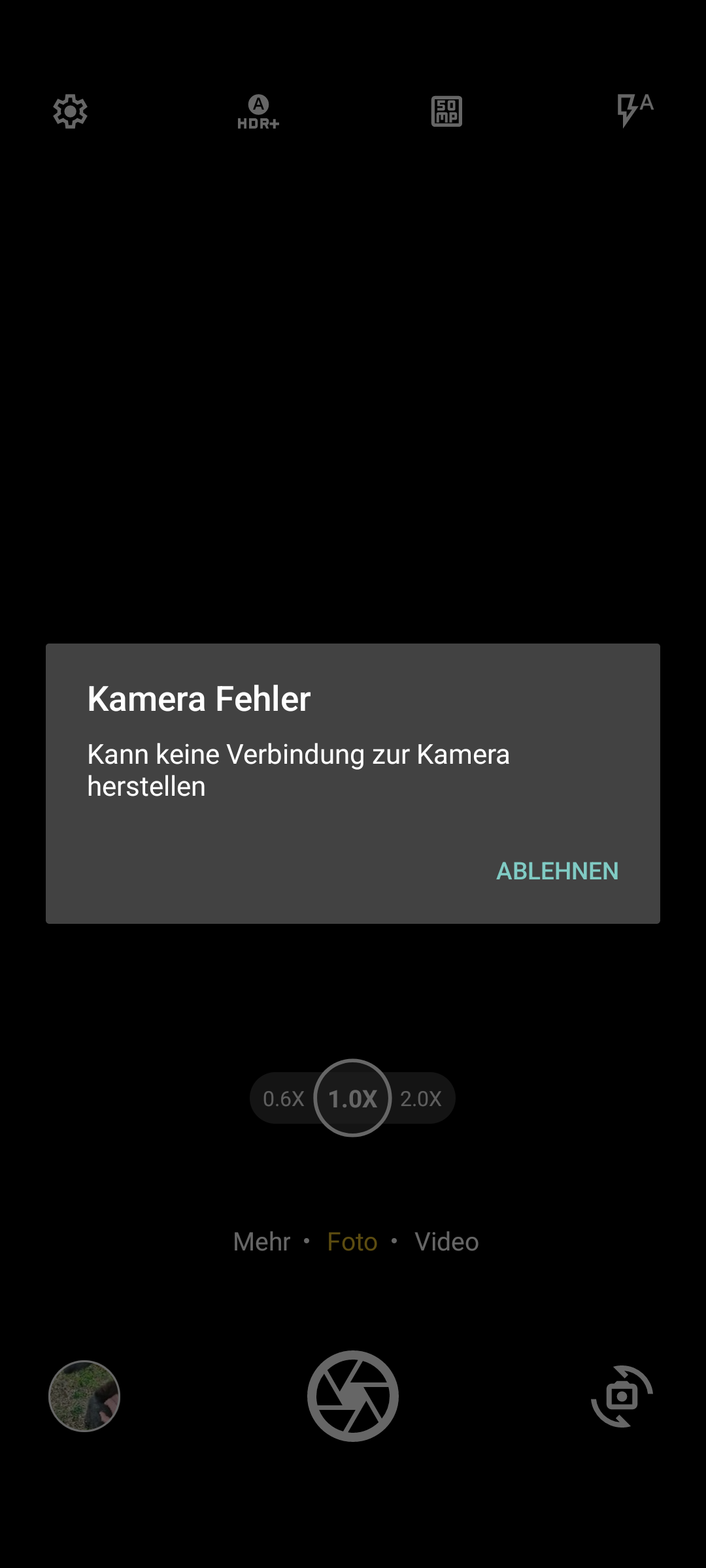Select 0.6X ultra-wide zoom
Screen dimensions: 706x1568
(x=283, y=1099)
